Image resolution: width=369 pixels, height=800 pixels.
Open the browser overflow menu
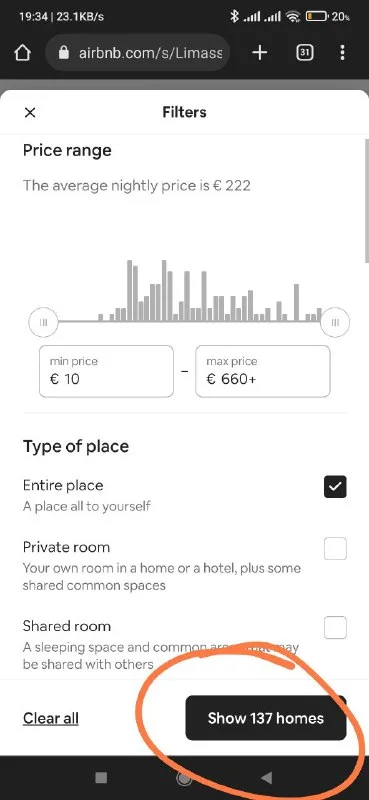click(x=342, y=53)
